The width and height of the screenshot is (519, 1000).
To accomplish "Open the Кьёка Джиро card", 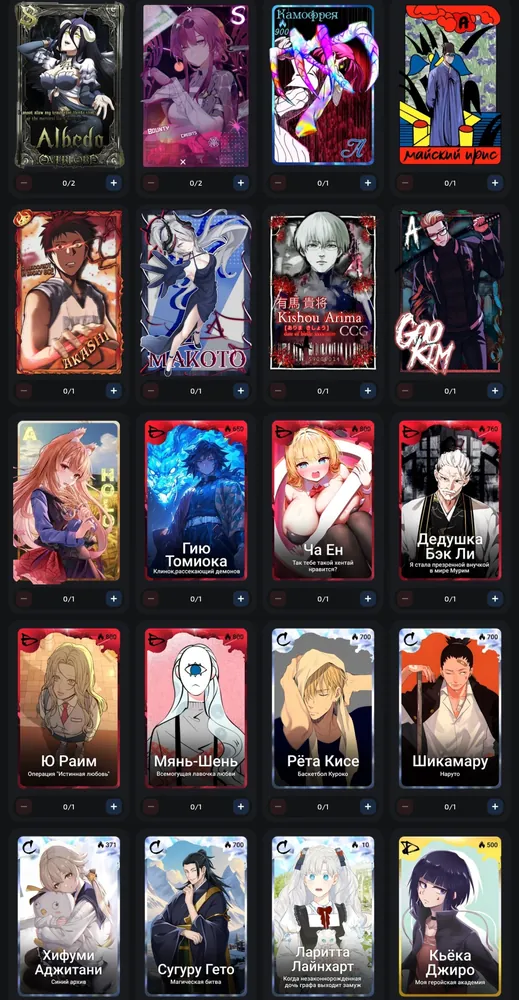I will point(450,917).
